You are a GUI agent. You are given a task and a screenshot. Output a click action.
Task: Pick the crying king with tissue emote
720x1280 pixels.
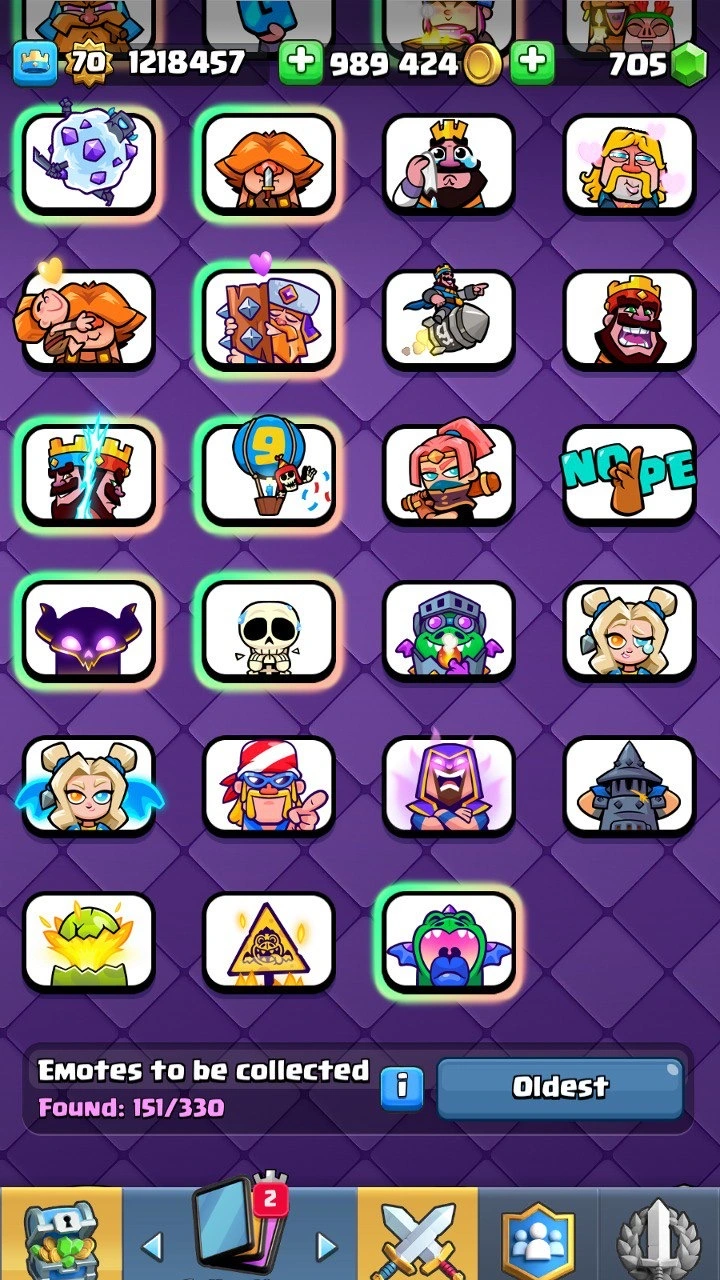click(448, 163)
